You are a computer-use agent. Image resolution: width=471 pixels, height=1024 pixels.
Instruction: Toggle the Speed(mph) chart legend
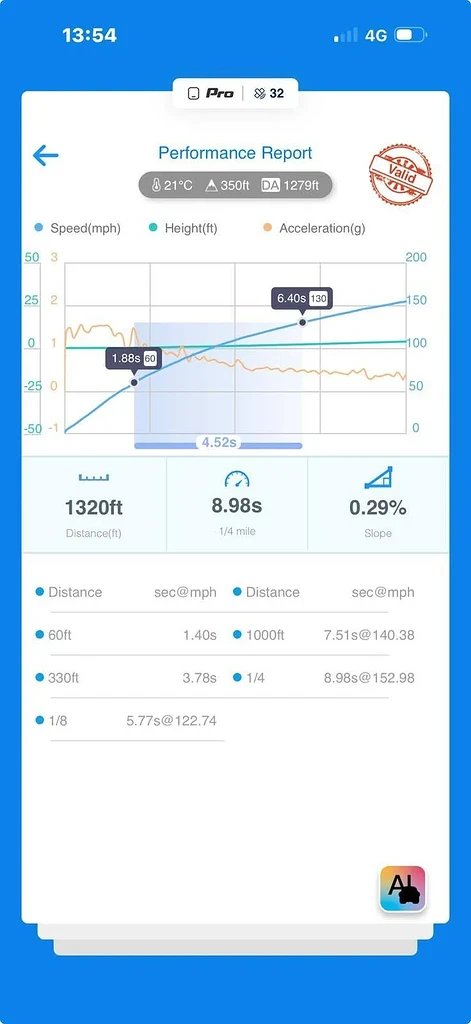click(x=78, y=229)
